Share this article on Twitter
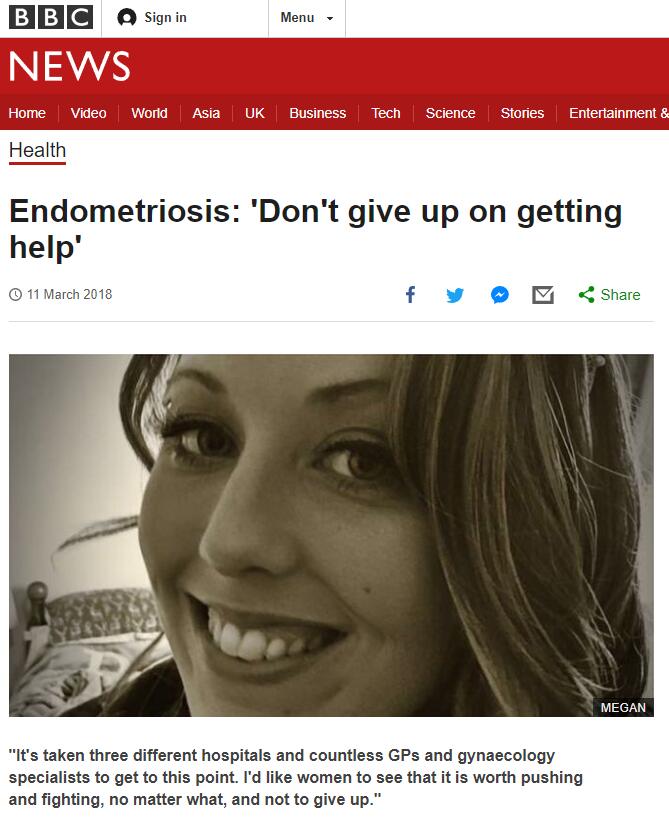This screenshot has width=669, height=835. point(455,295)
